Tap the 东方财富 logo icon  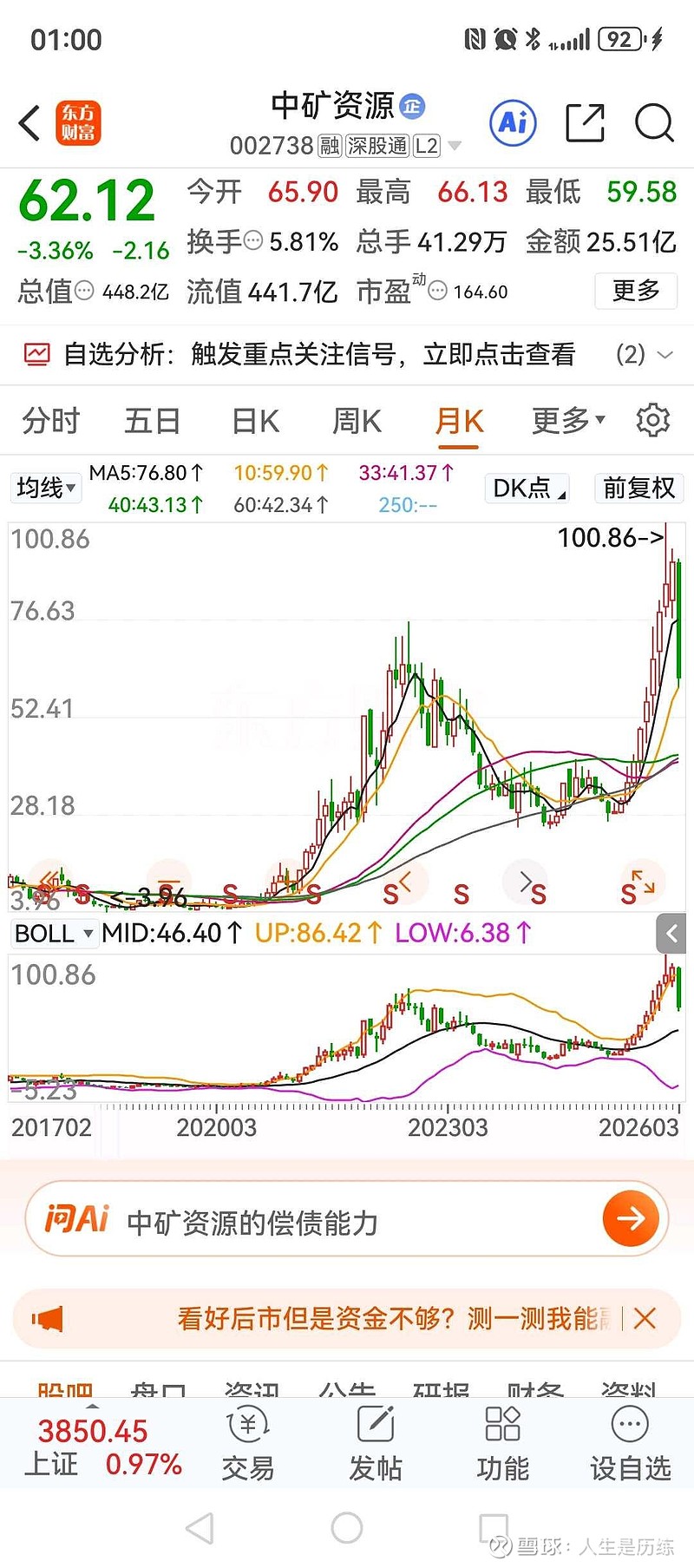pos(78,123)
